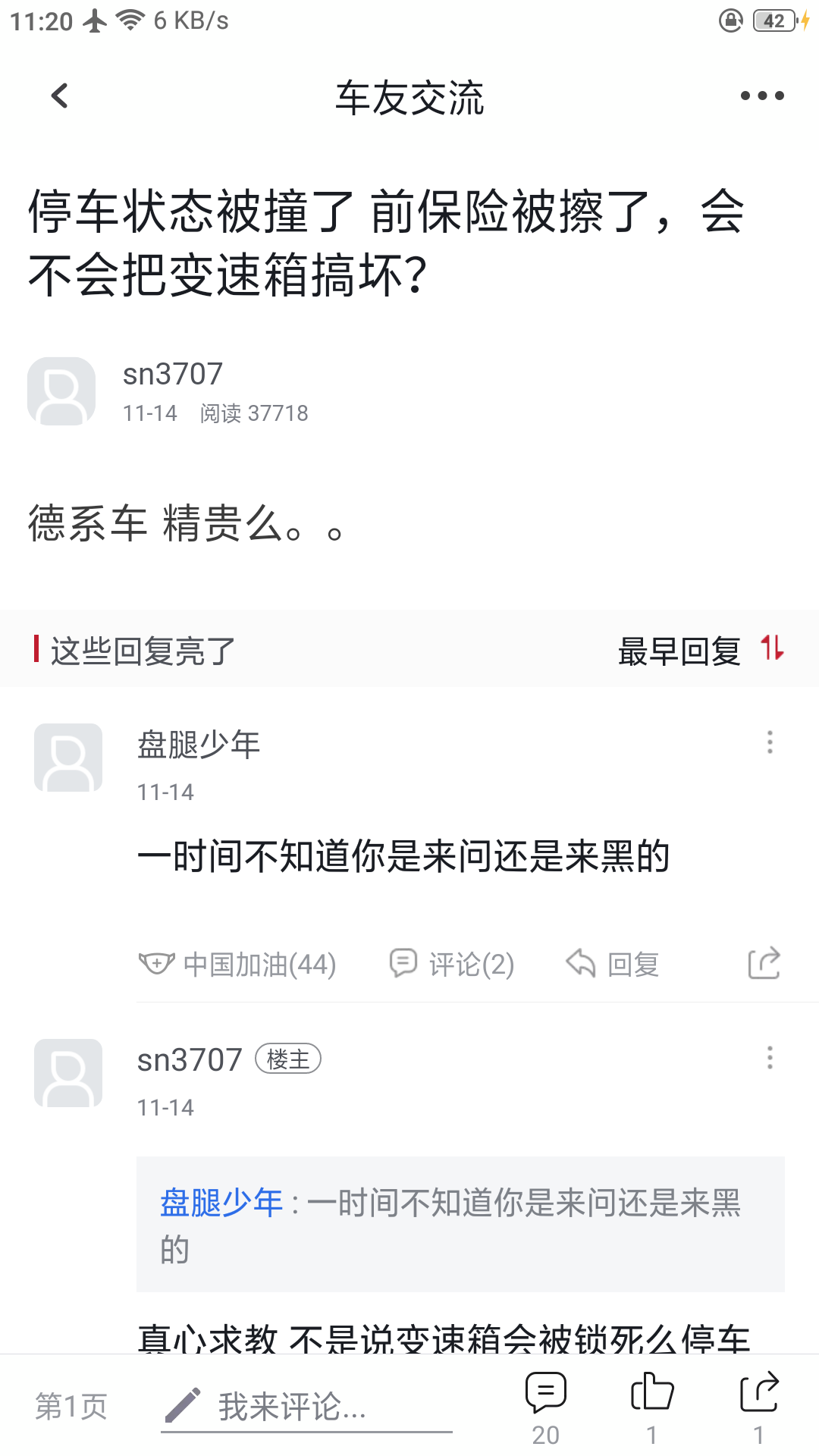Go back using the top-left arrow

coord(60,96)
